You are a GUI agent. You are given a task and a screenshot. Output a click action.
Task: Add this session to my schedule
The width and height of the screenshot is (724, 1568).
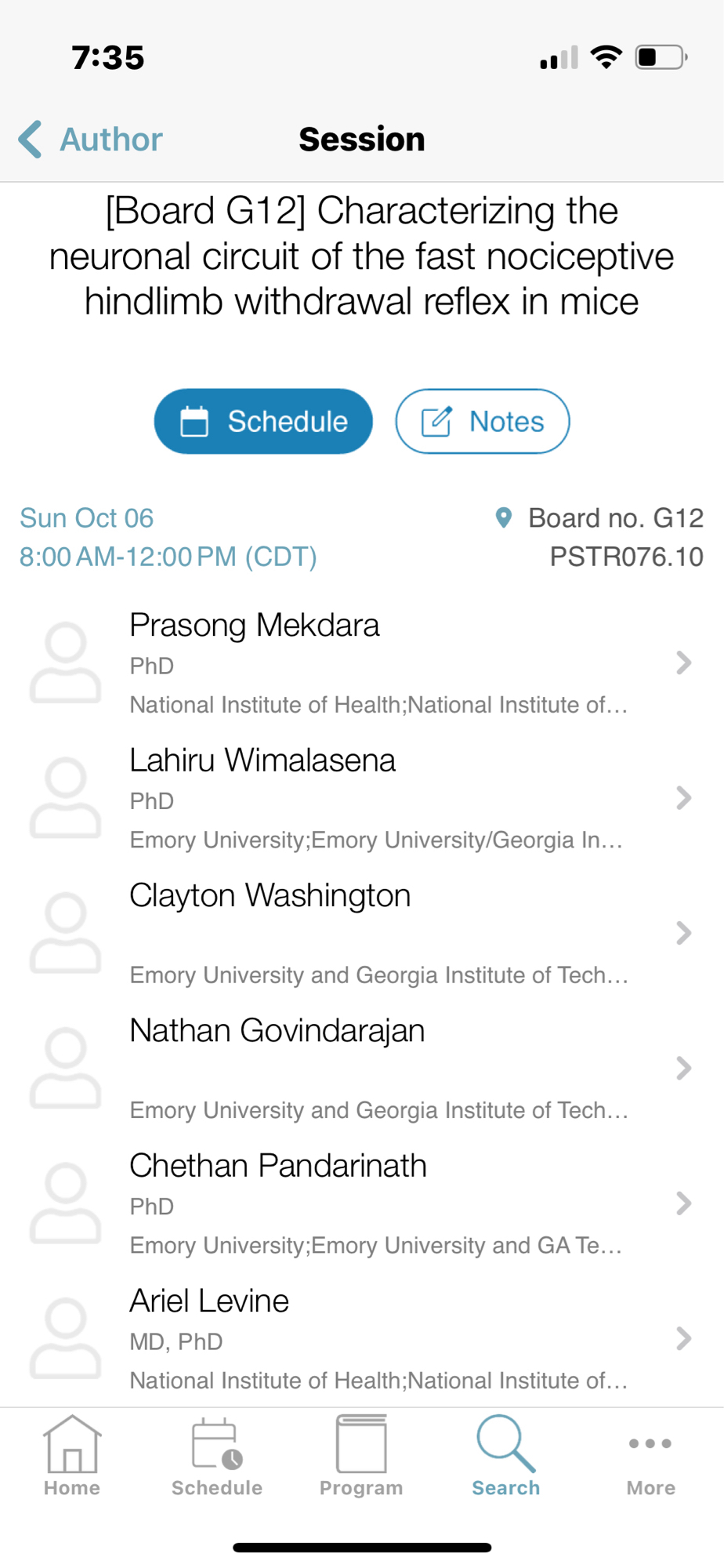[263, 422]
